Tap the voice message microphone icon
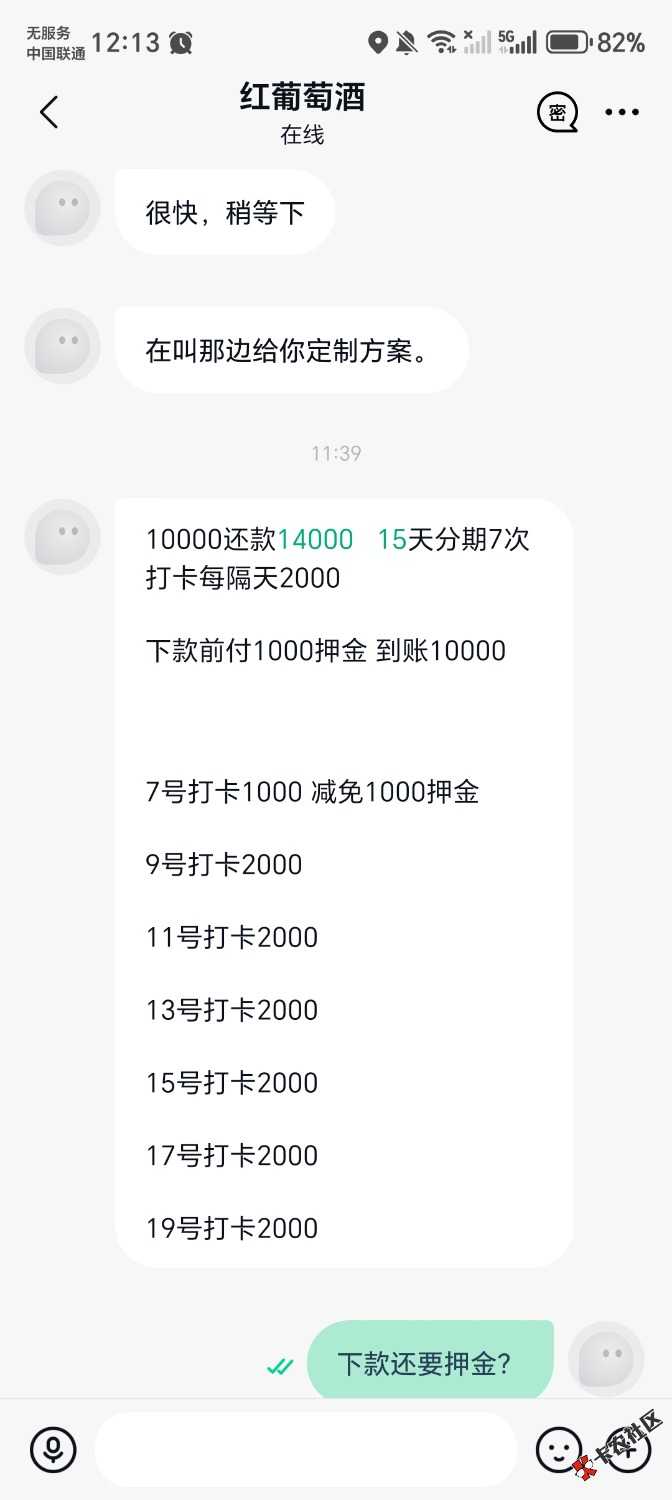Screen dimensions: 672x1500 [x=52, y=1448]
